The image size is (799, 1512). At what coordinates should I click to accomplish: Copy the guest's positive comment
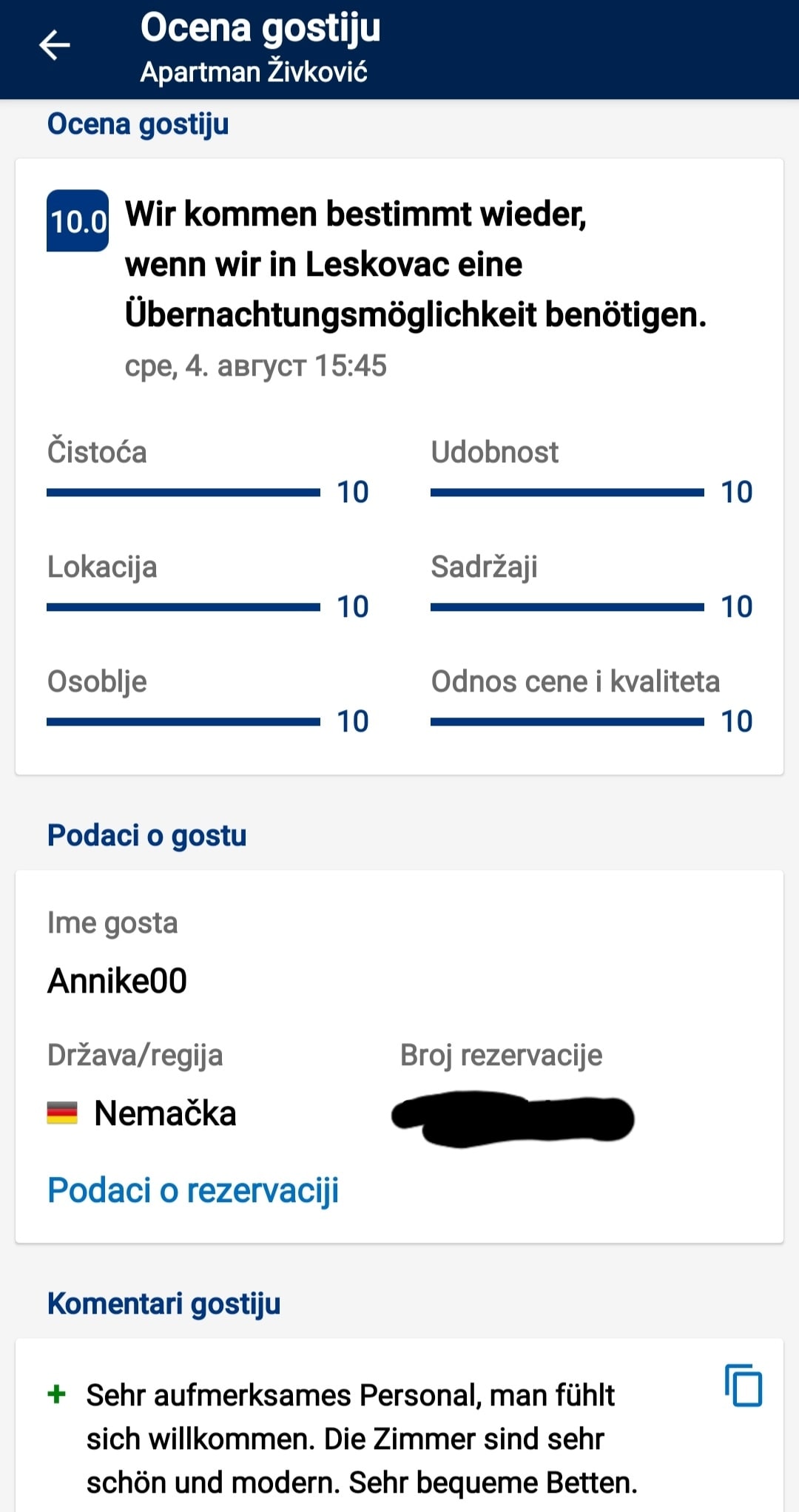click(x=744, y=1385)
